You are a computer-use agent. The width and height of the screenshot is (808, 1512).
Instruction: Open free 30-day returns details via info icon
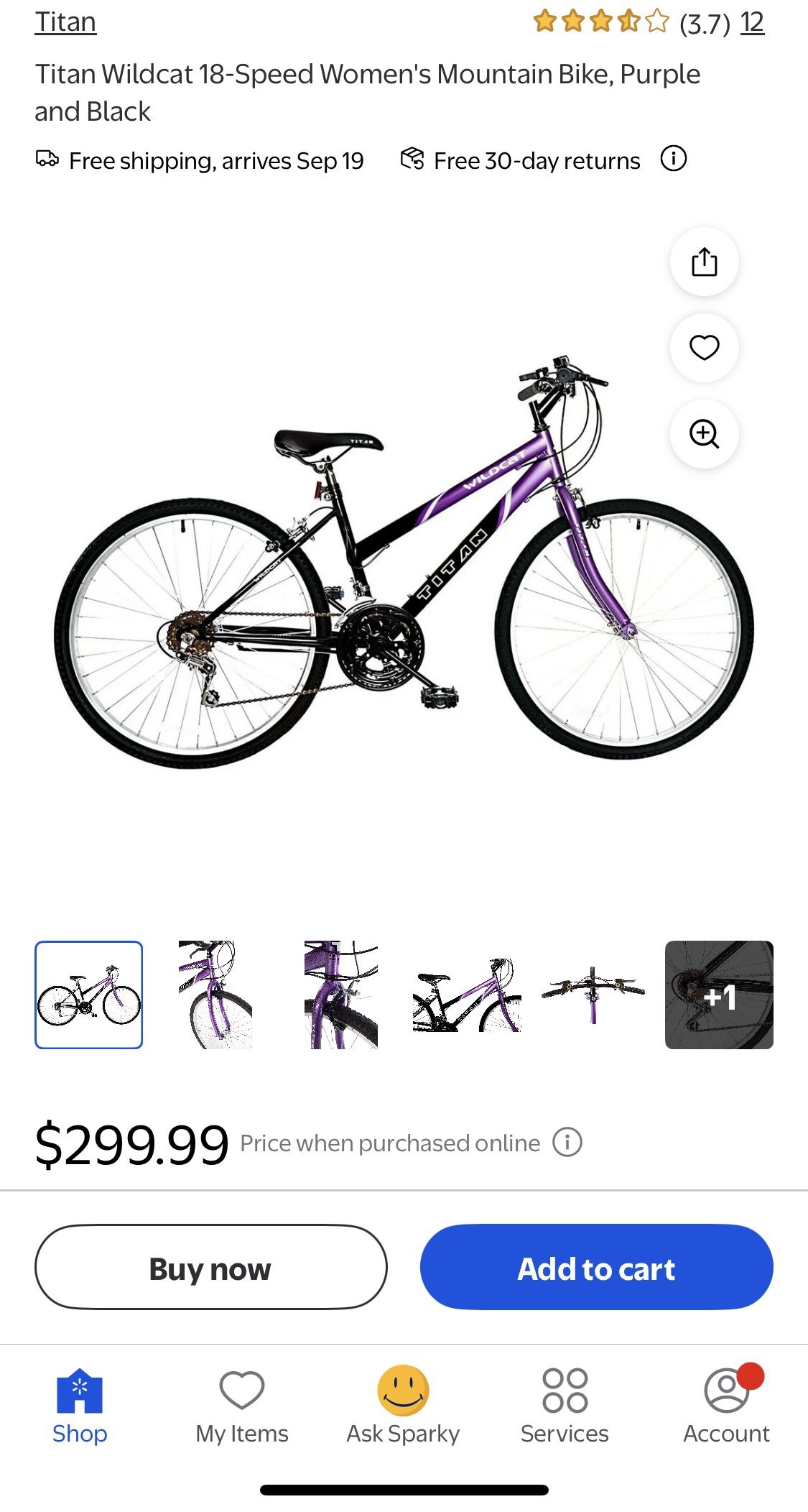[x=674, y=158]
